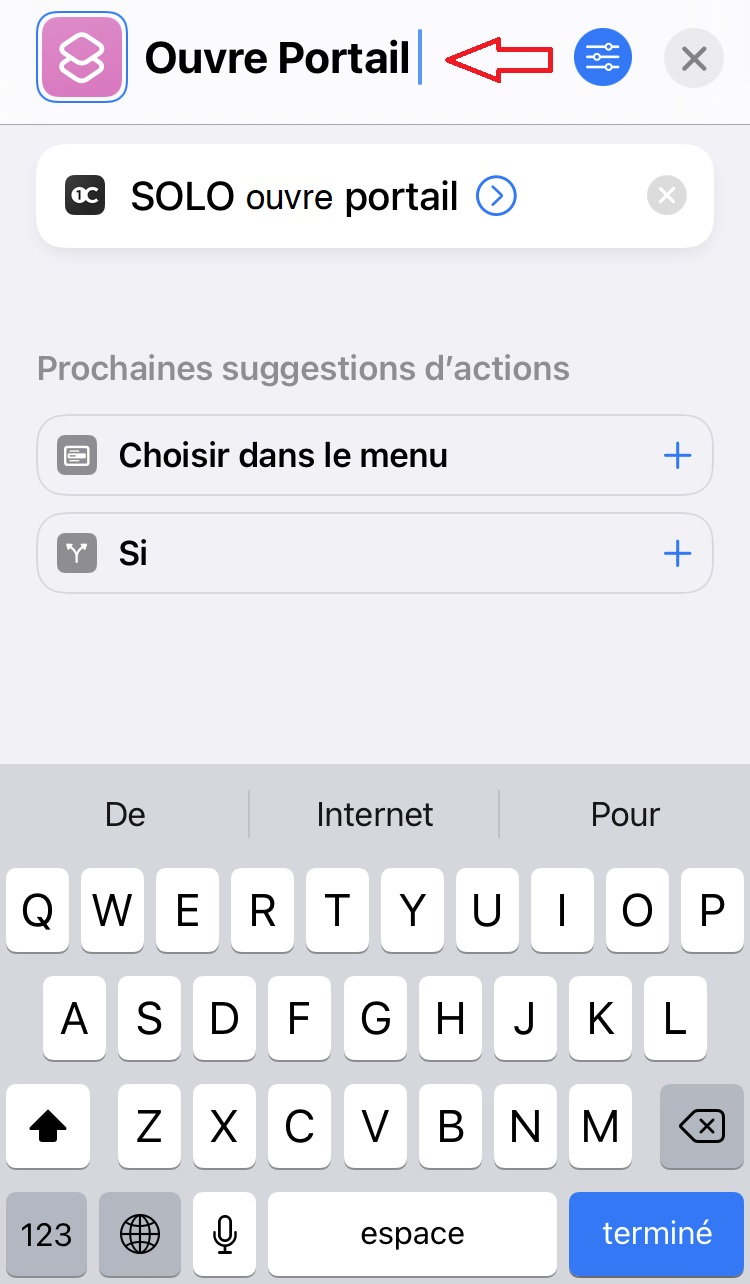Add the Si action suggestion
The image size is (750, 1284).
(x=678, y=553)
